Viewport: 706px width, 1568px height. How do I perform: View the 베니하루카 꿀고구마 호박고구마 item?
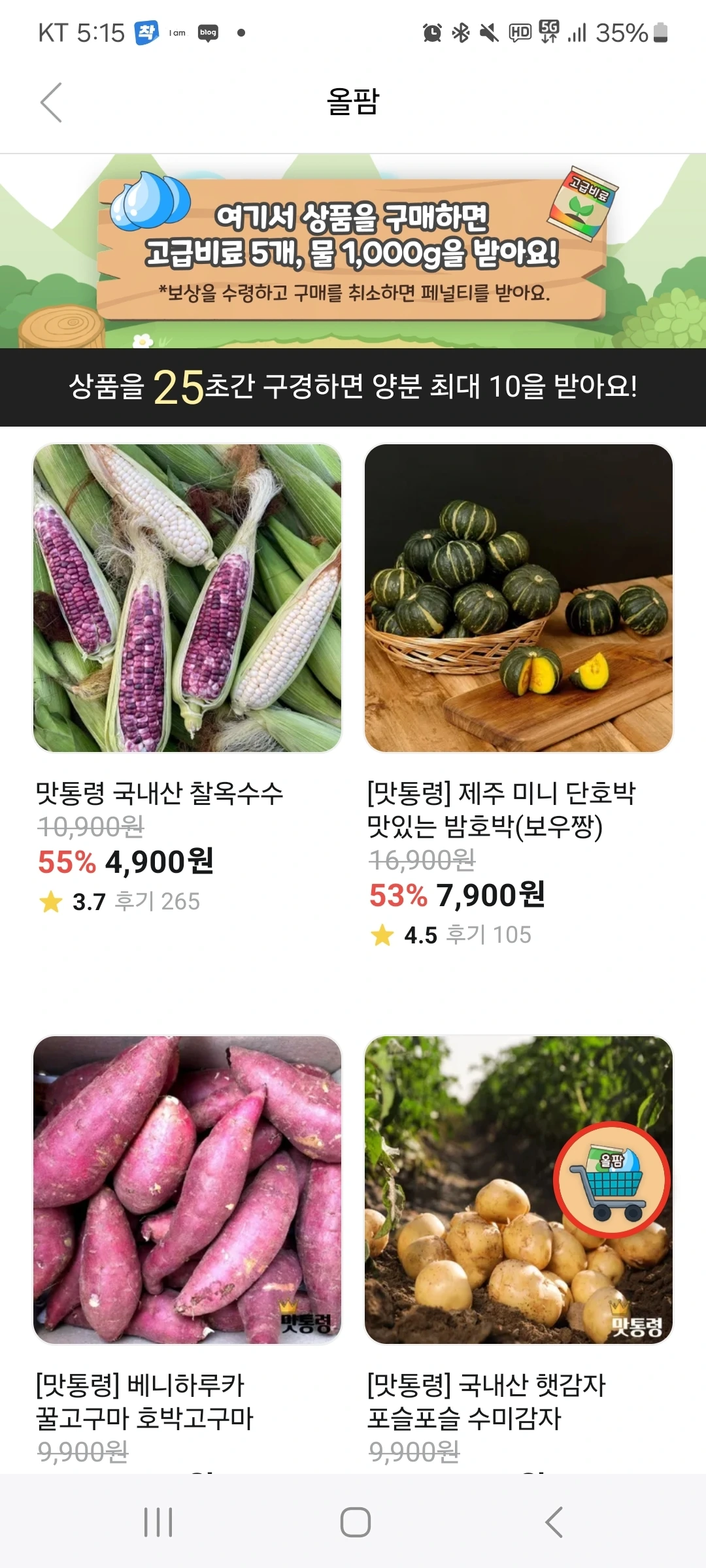pos(188,1190)
